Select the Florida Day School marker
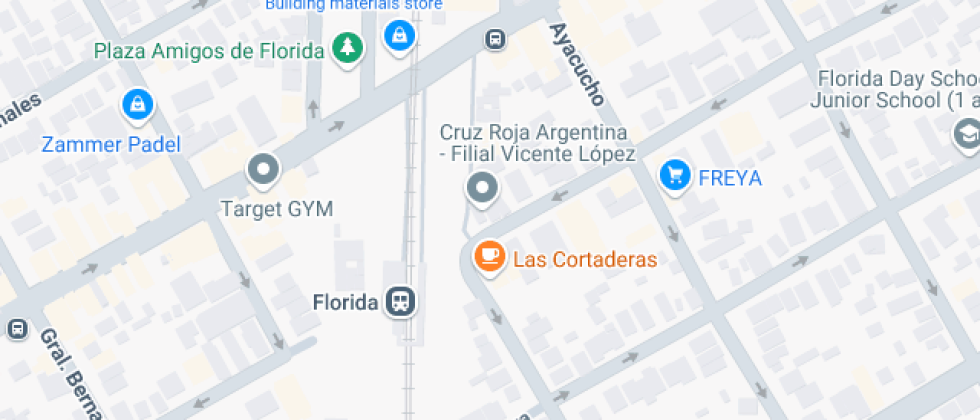This screenshot has height=420, width=980. click(967, 134)
